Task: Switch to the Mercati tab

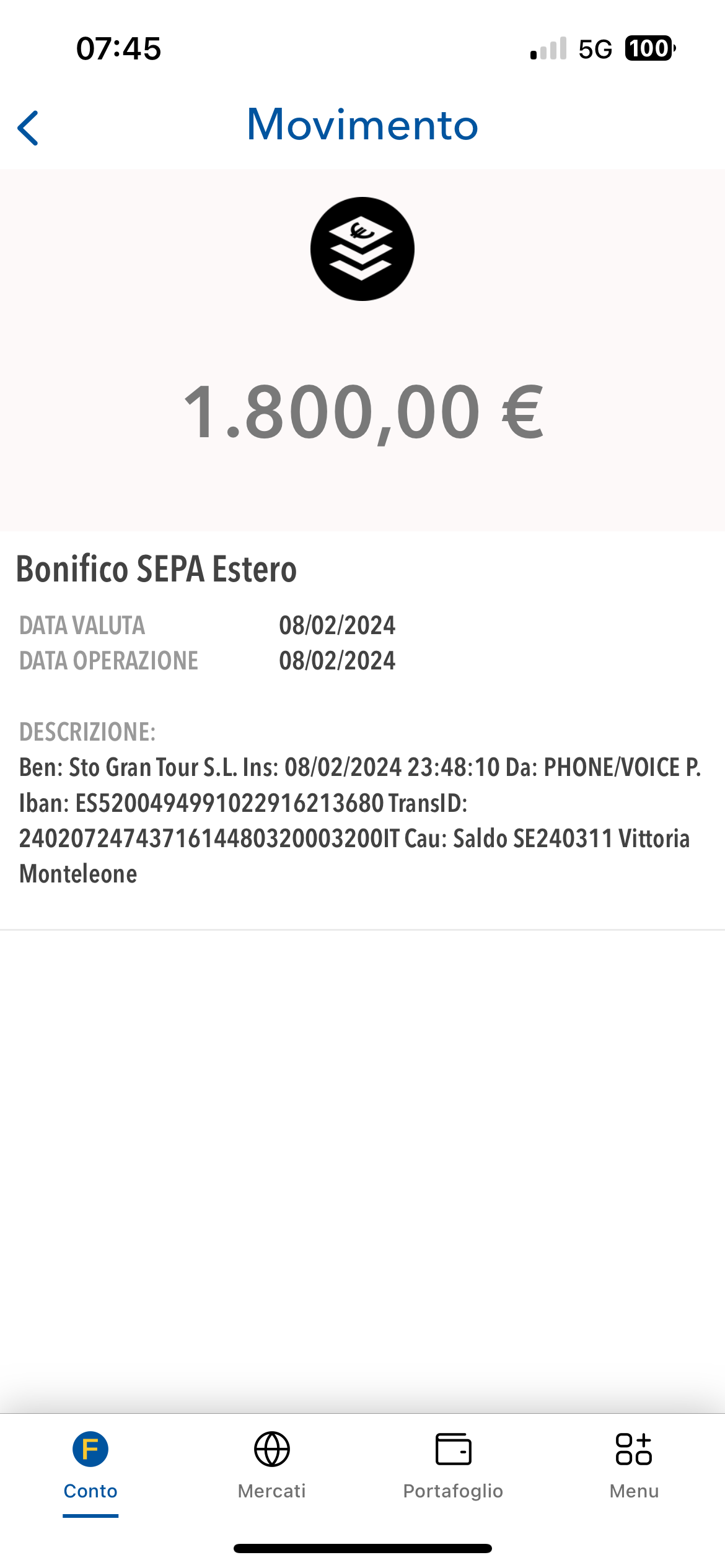Action: pos(272,1466)
